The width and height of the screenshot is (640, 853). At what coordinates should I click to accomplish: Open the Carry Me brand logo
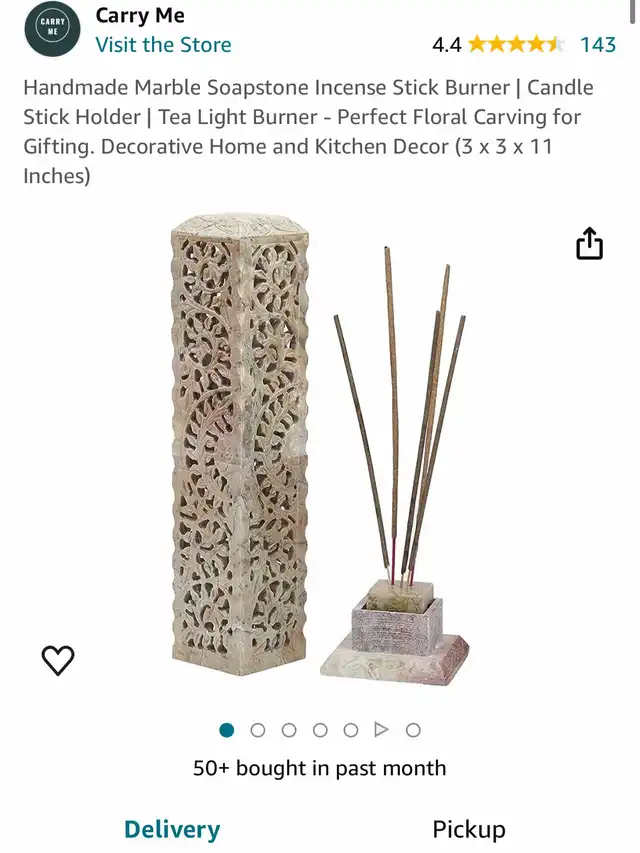tap(52, 29)
